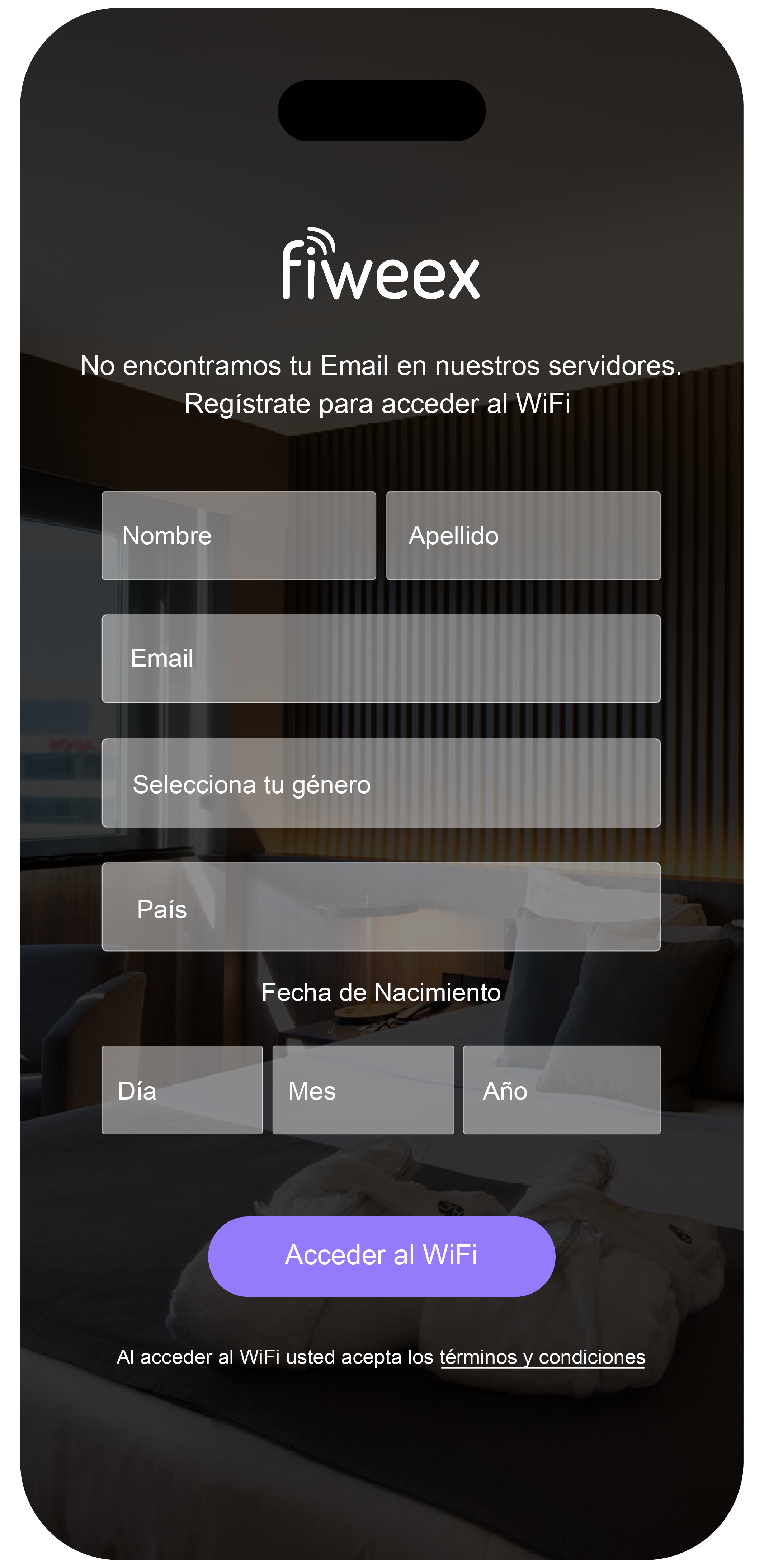764x1568 pixels.
Task: Choose the Mes field
Action: point(363,1090)
